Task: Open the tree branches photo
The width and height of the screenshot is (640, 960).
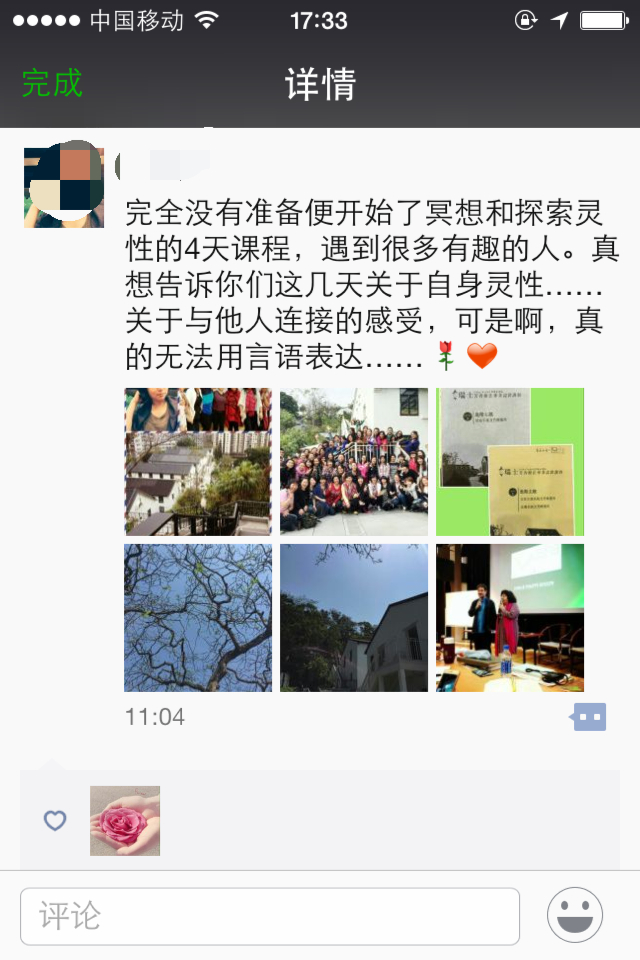Action: 198,618
